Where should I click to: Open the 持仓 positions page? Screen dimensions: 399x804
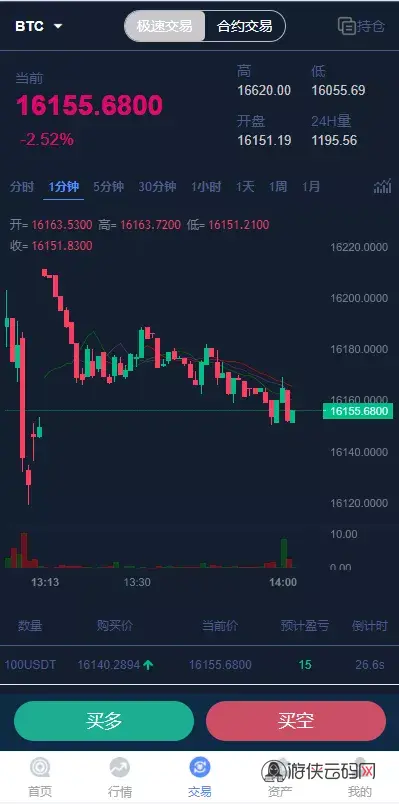click(362, 26)
